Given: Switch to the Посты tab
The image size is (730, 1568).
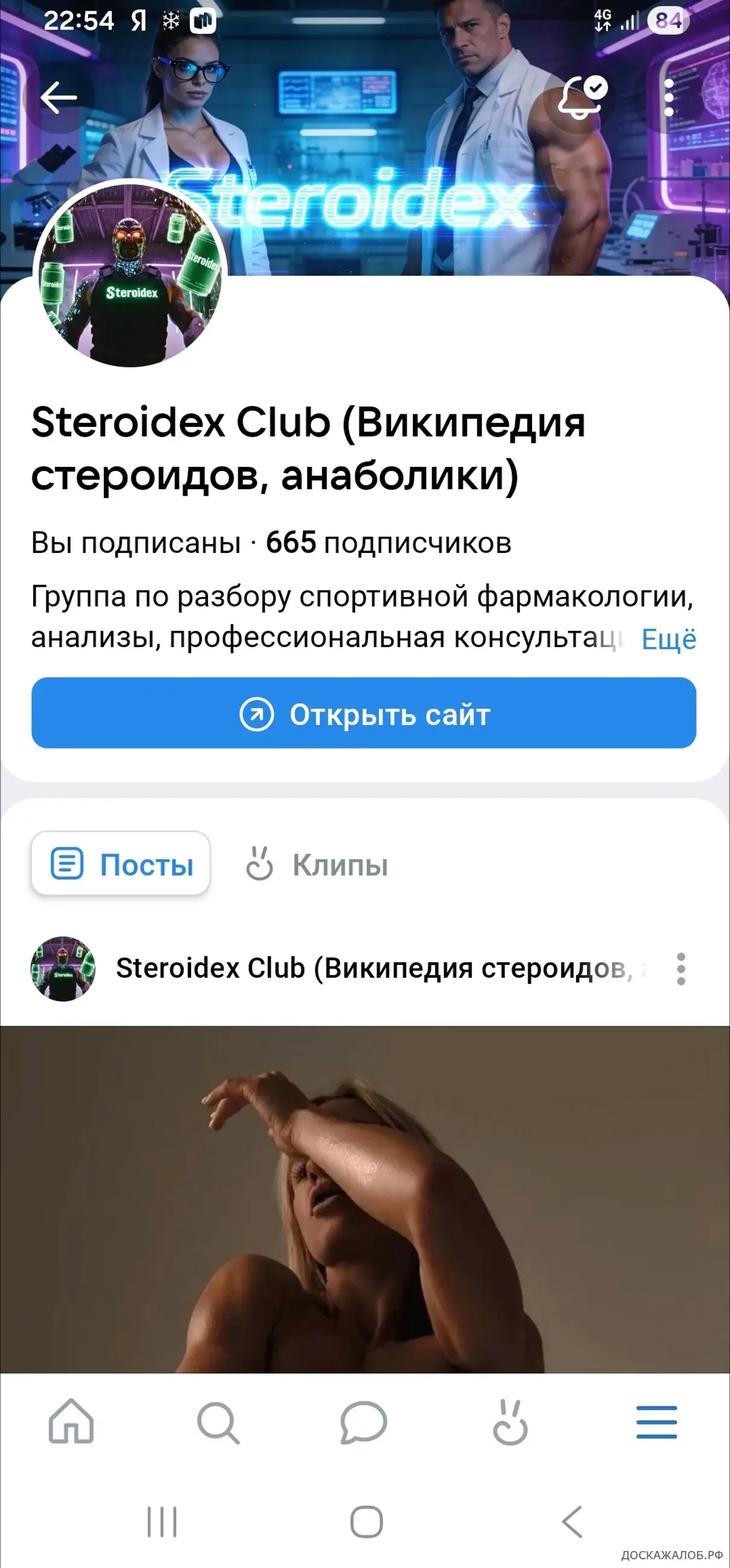Looking at the screenshot, I should 121,864.
